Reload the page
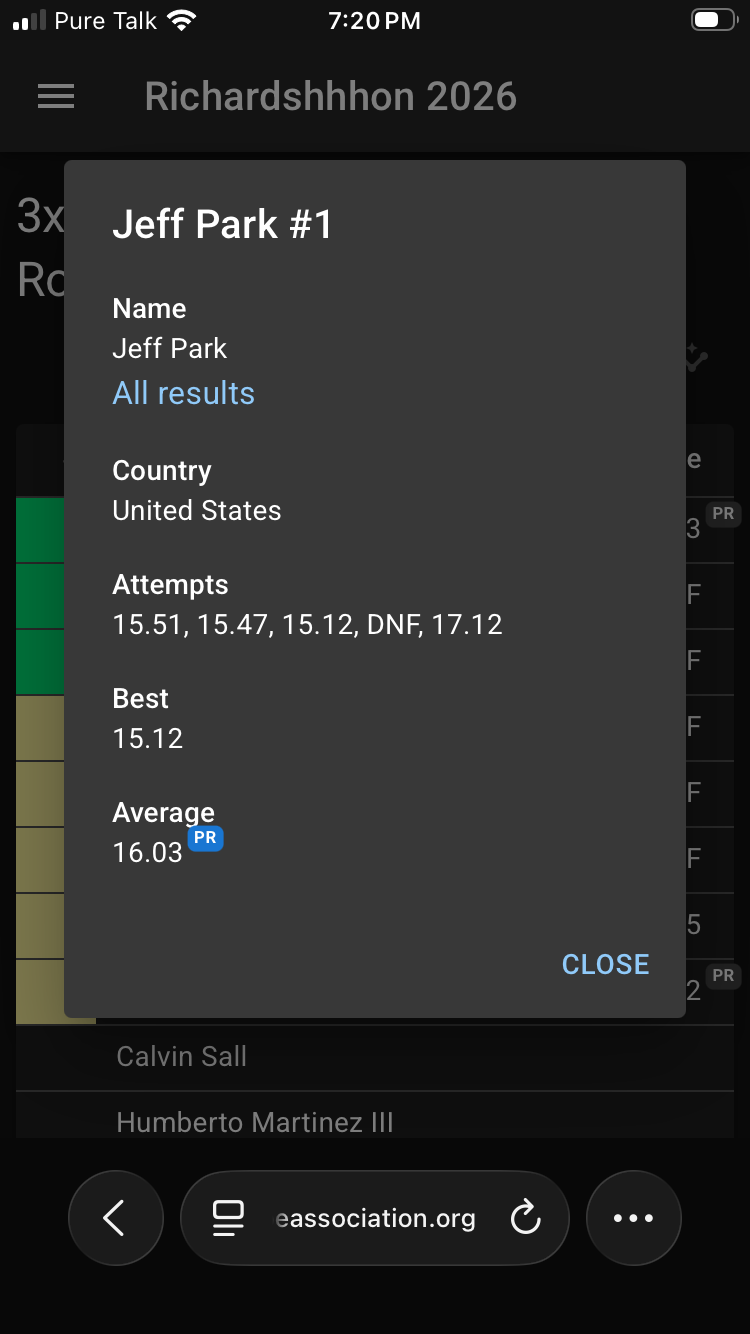This screenshot has width=750, height=1334. pyautogui.click(x=525, y=1218)
